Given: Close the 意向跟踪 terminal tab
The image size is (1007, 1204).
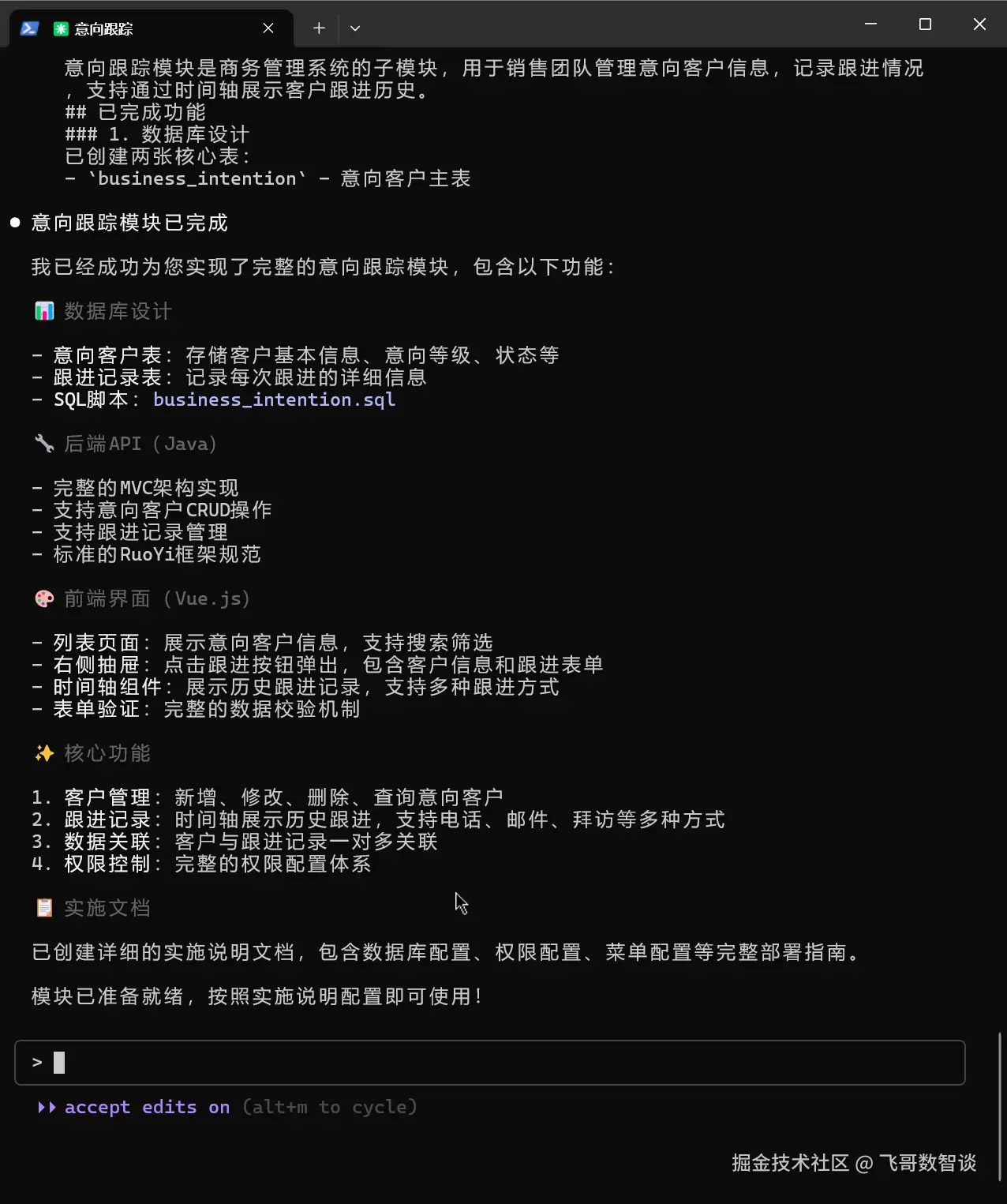Looking at the screenshot, I should [268, 28].
